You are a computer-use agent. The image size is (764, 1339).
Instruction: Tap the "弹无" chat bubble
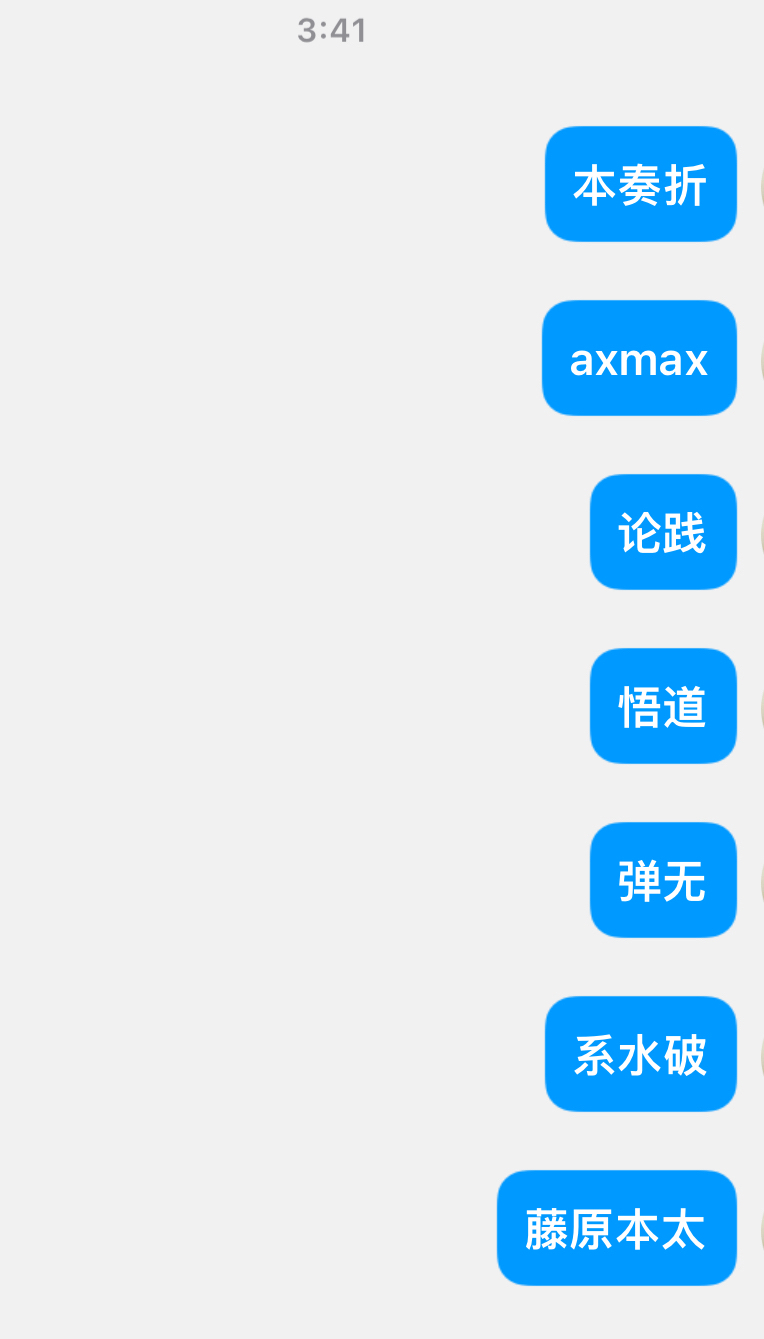coord(663,880)
